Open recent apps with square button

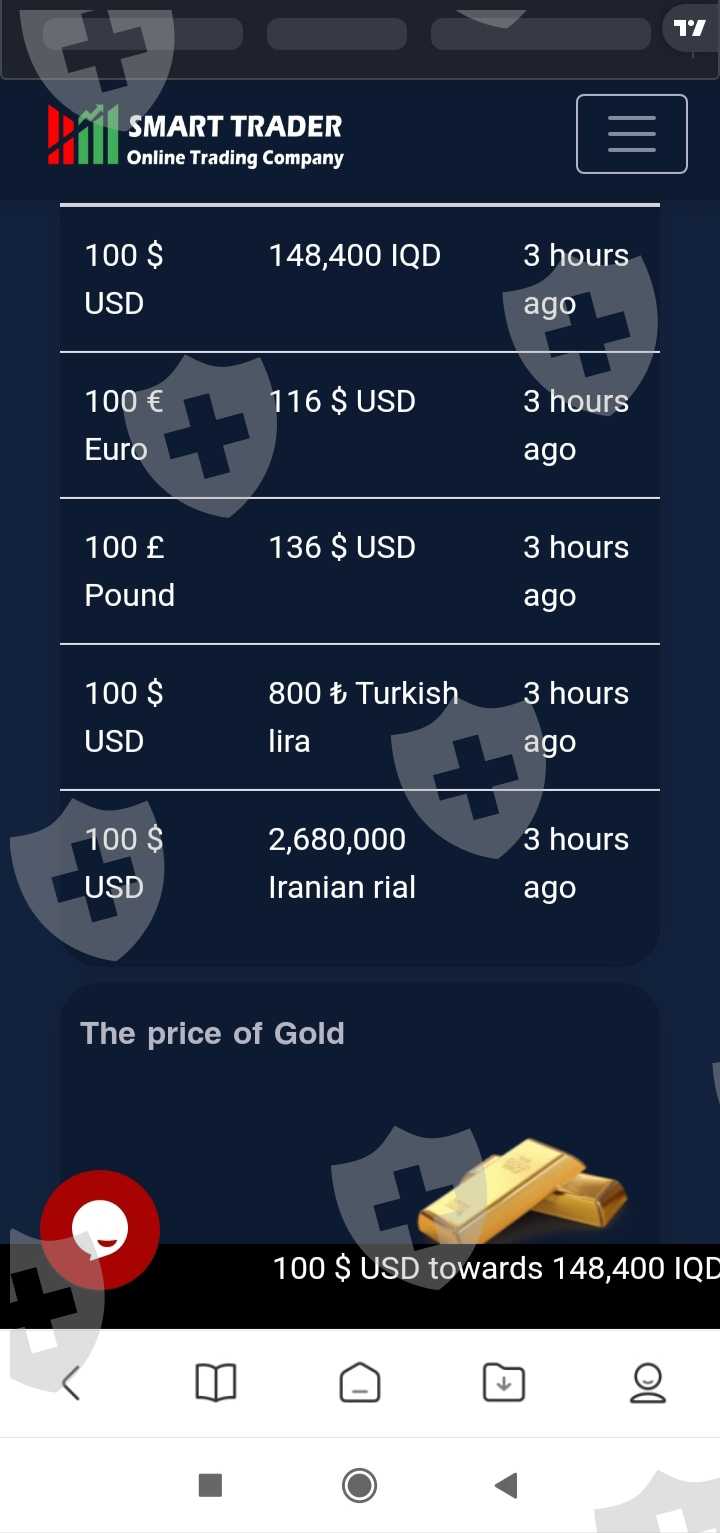pos(210,1485)
